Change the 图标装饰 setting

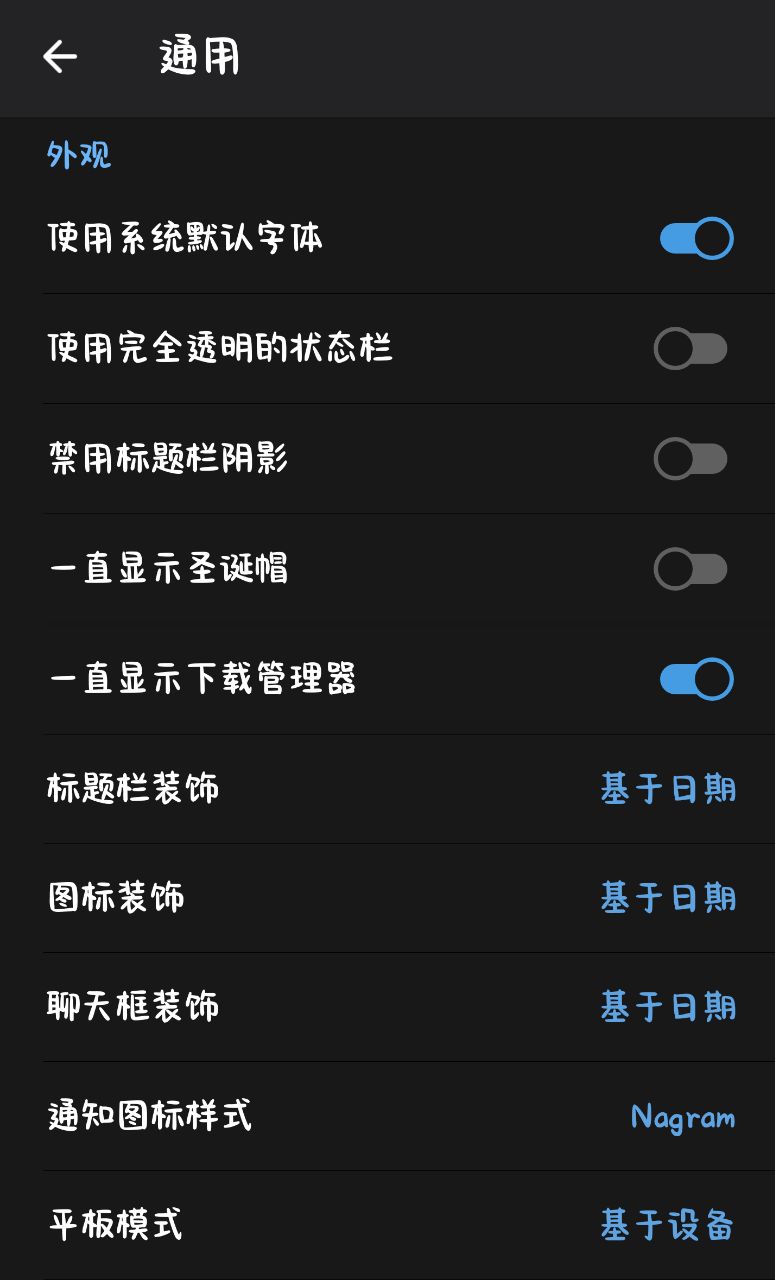pos(390,898)
